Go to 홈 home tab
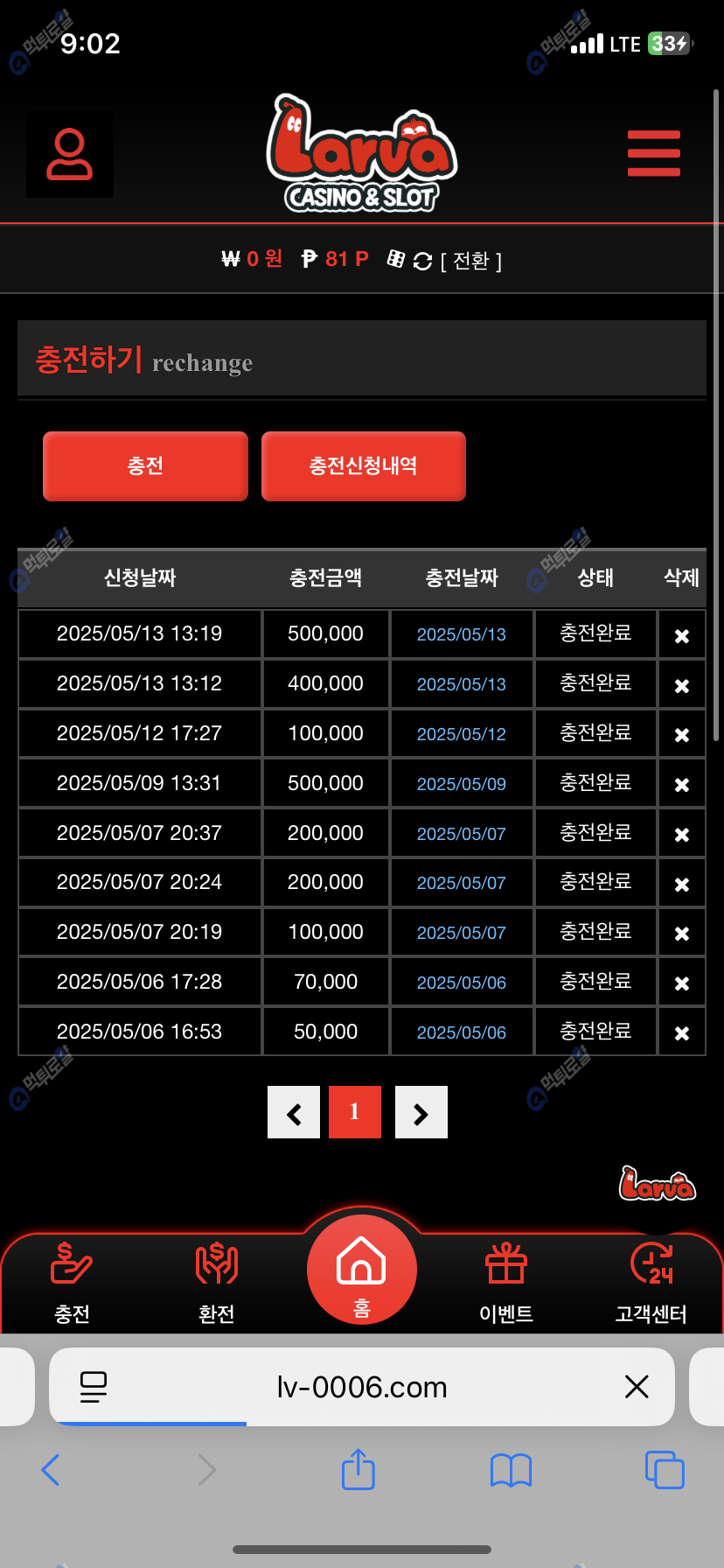 361,1270
